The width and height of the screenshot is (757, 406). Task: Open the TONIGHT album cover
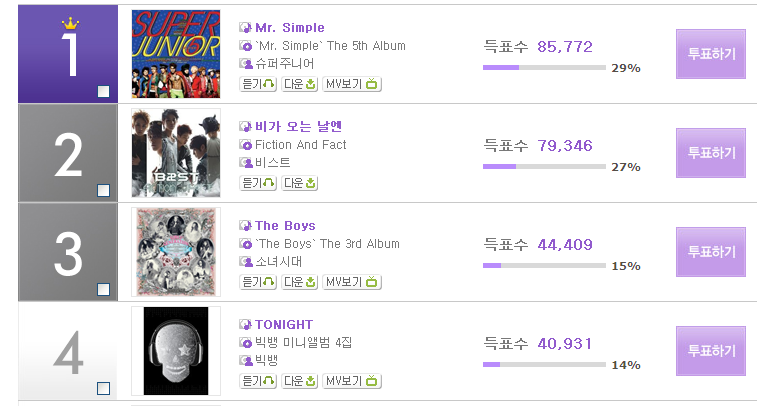(x=175, y=351)
